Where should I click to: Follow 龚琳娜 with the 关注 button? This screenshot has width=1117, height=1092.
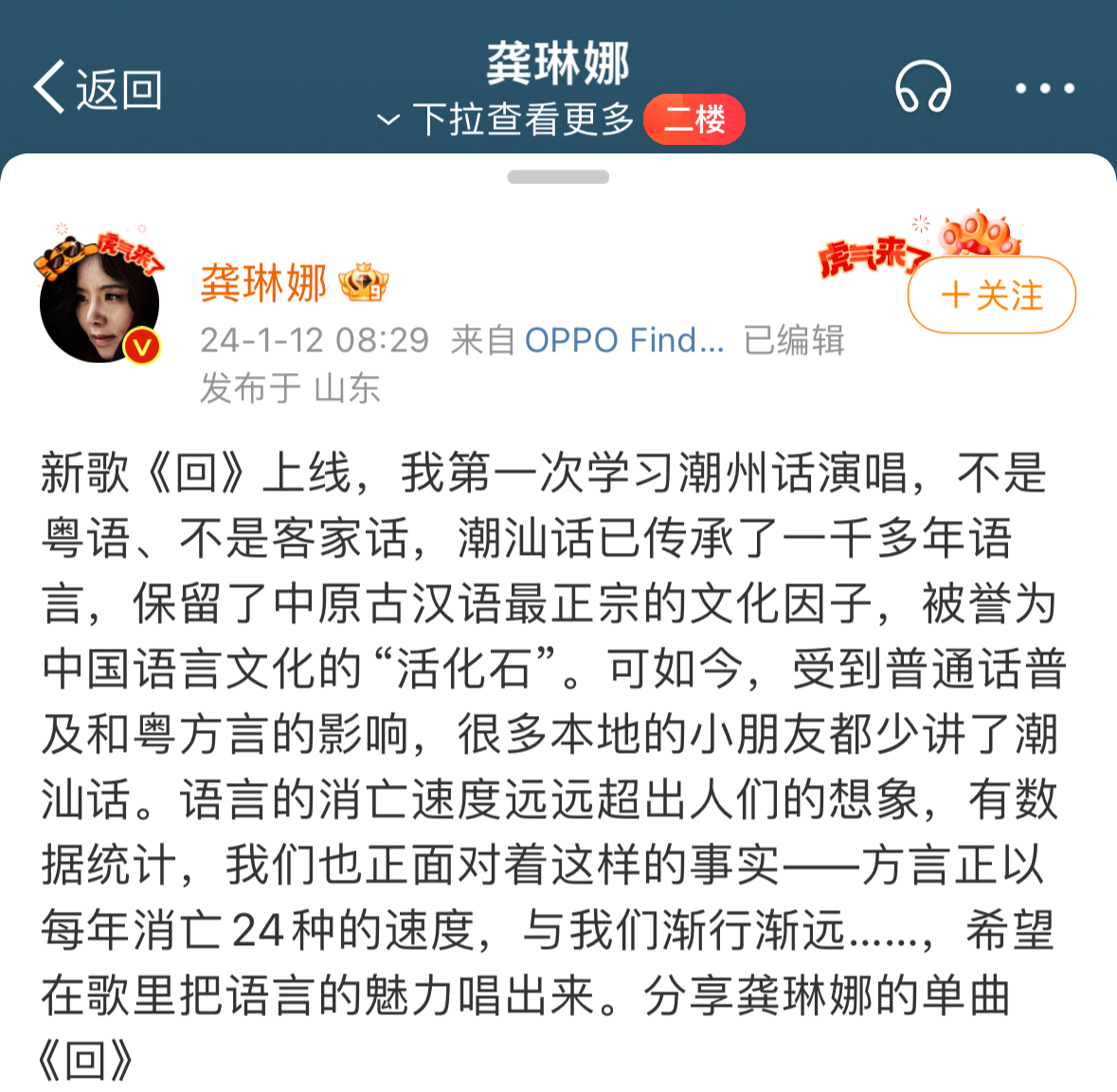pos(991,295)
